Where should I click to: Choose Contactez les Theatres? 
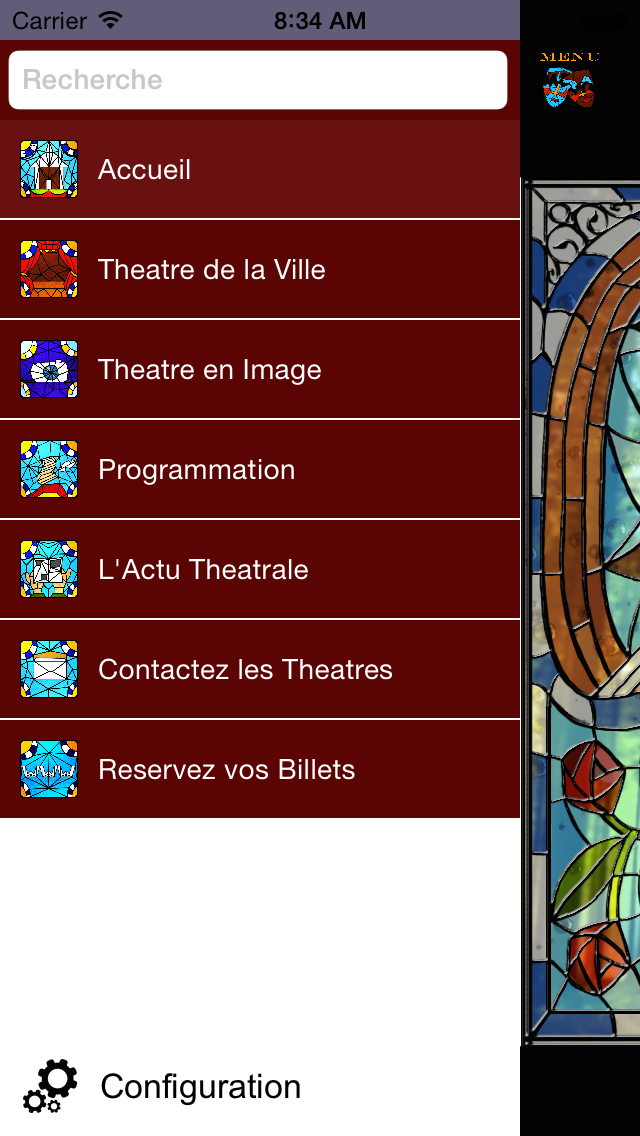coord(259,669)
